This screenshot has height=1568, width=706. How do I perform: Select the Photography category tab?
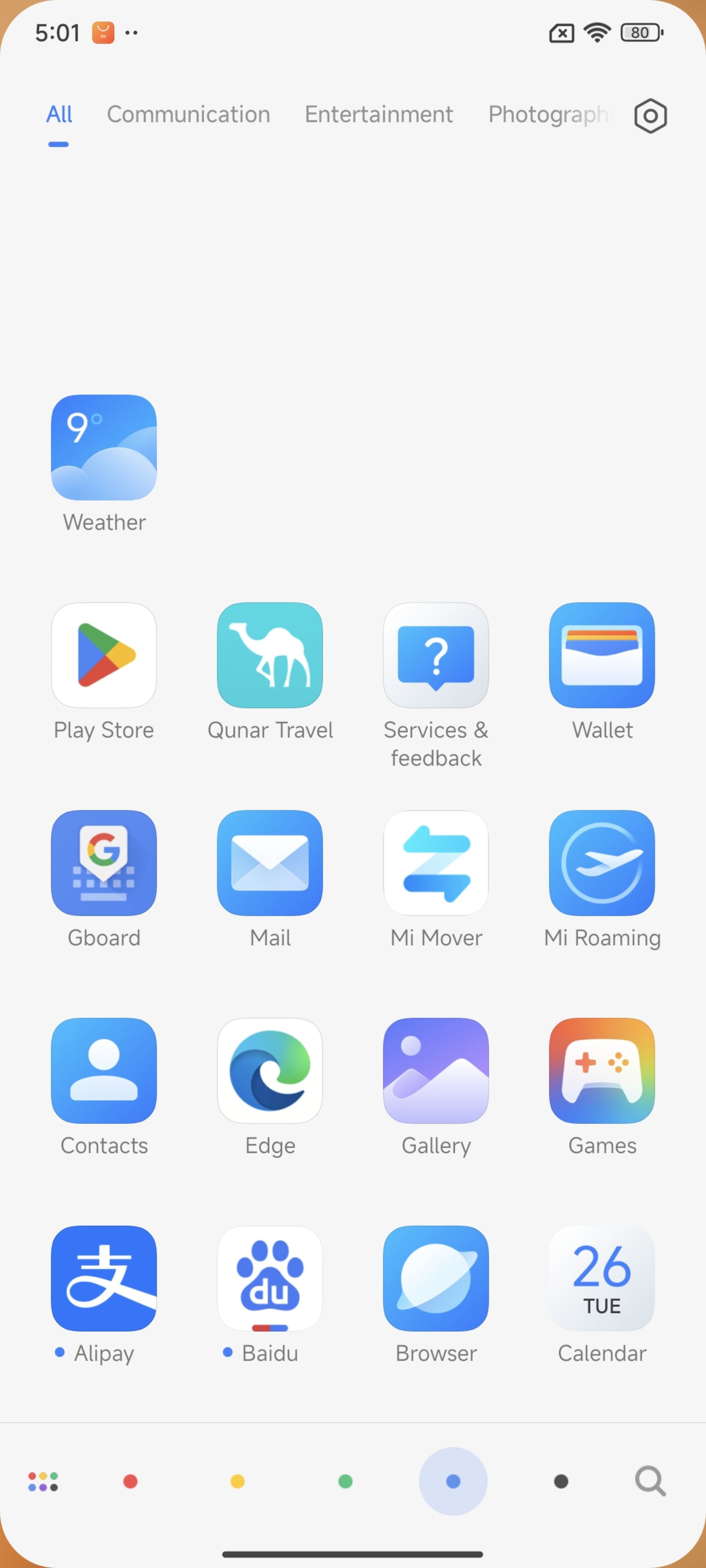coord(548,114)
